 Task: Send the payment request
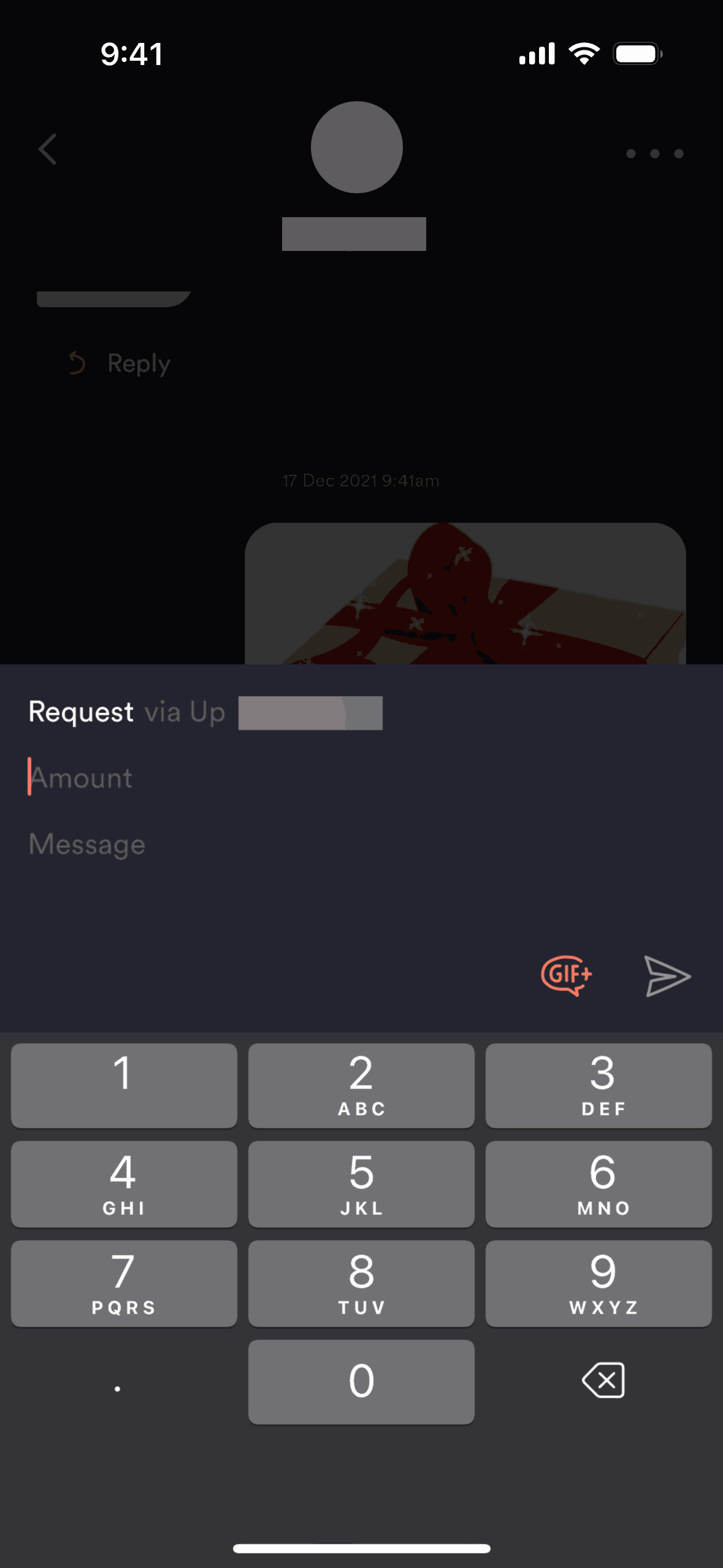pos(667,975)
